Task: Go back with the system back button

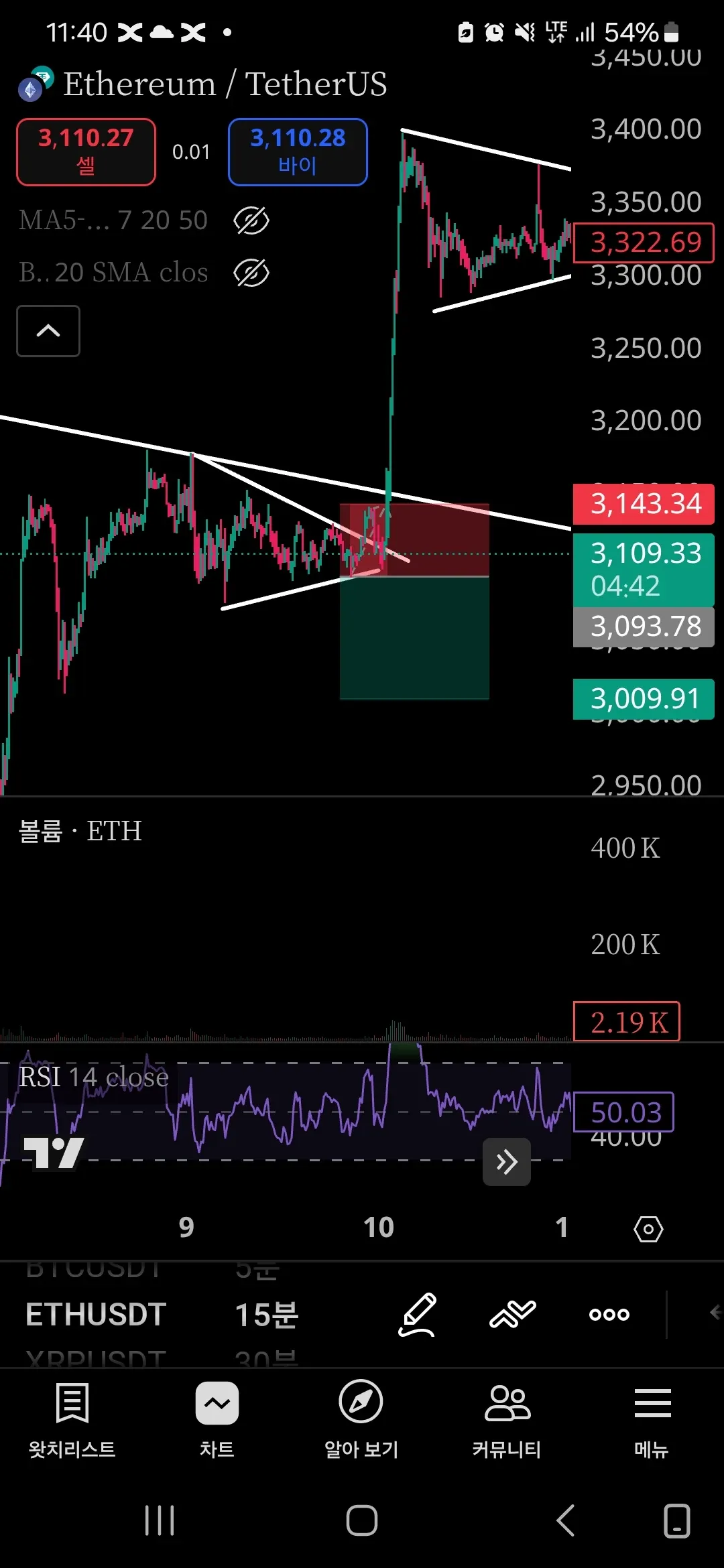Action: pyautogui.click(x=565, y=1520)
